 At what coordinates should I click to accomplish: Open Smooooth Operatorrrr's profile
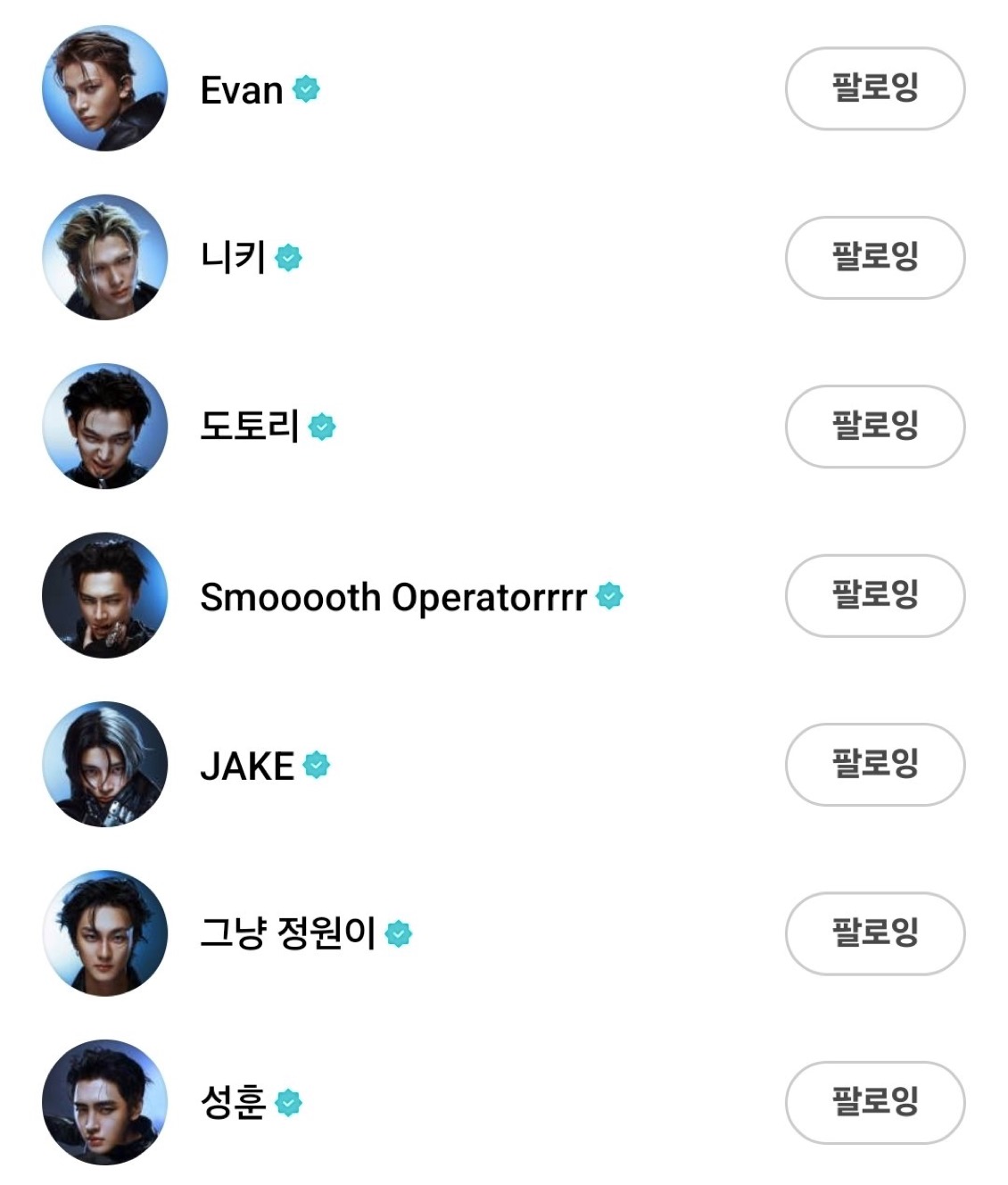point(392,597)
